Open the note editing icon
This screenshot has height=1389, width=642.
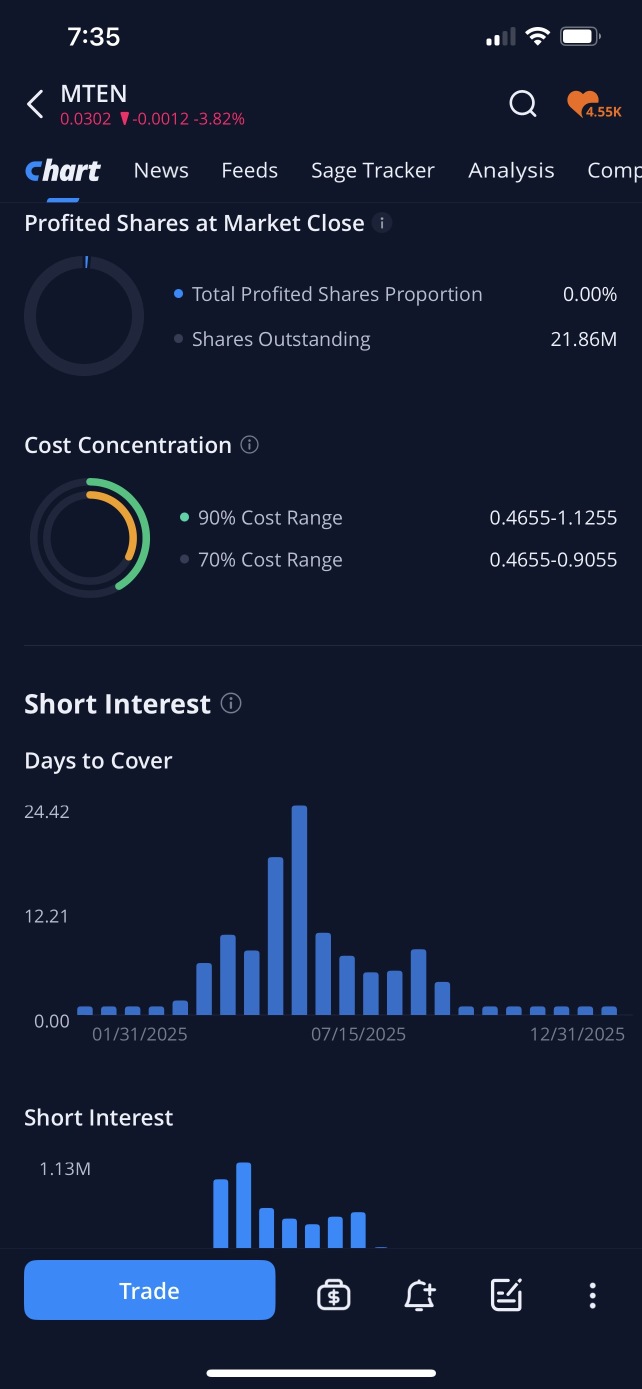pos(507,1296)
